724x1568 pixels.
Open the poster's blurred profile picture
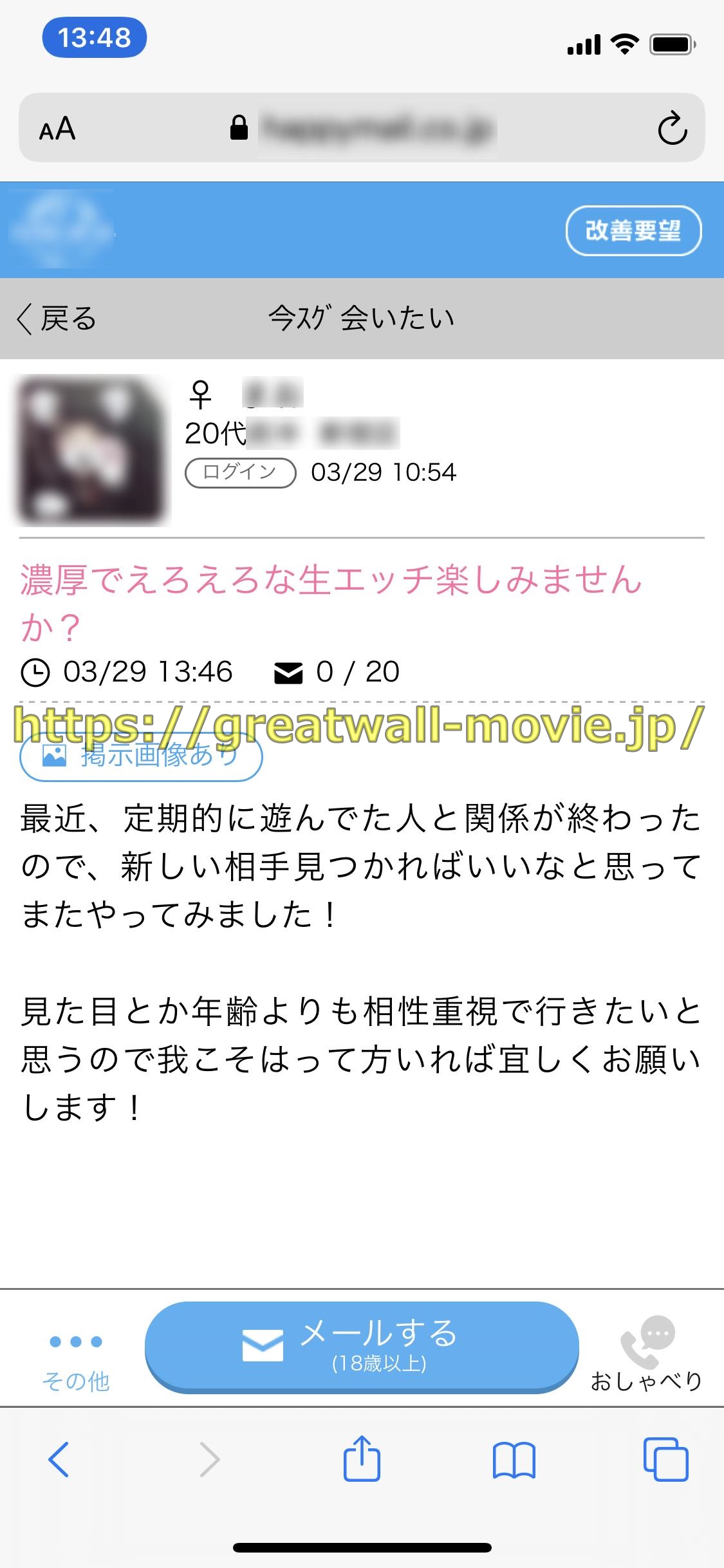pyautogui.click(x=92, y=450)
